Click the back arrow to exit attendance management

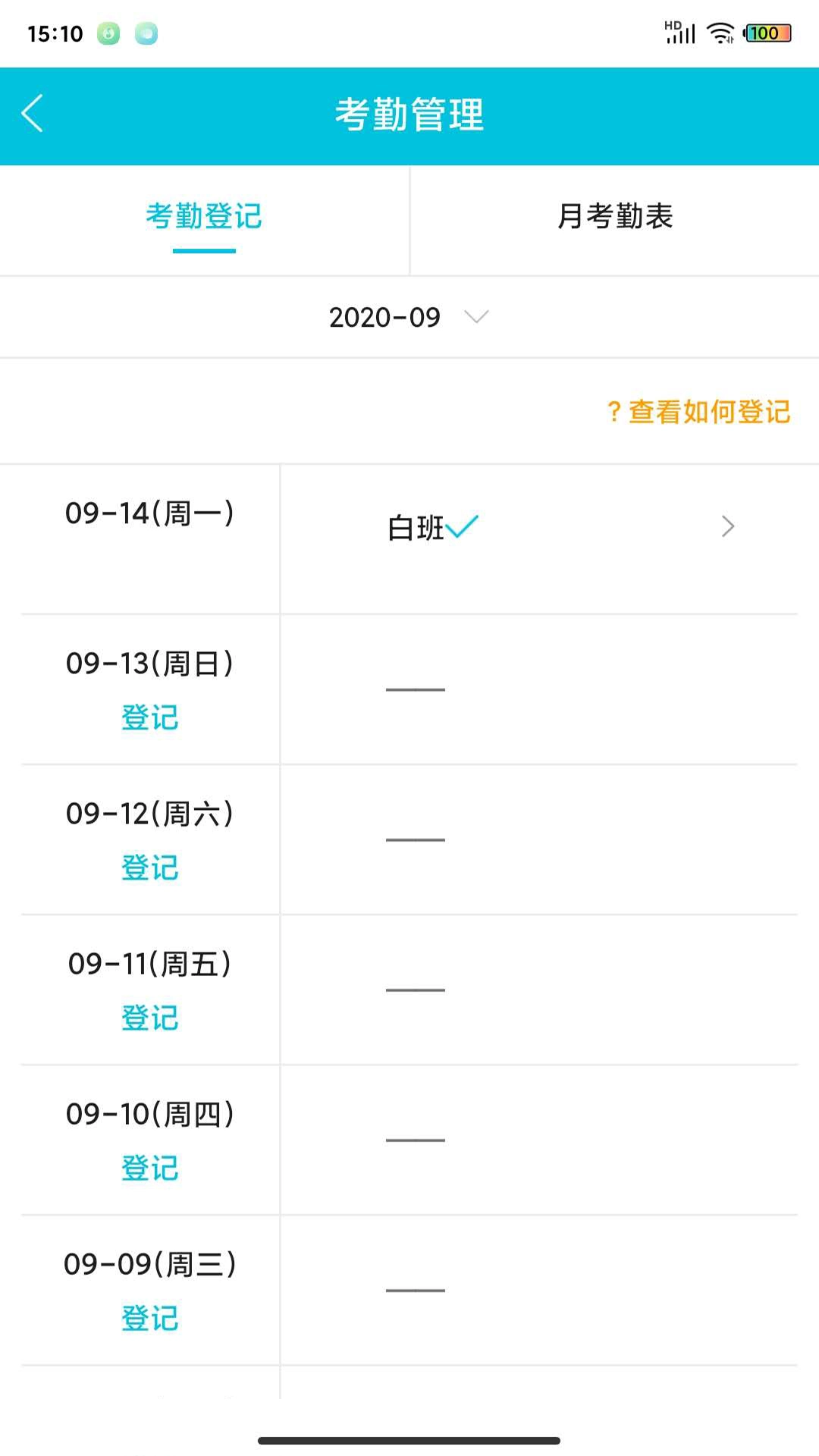pyautogui.click(x=32, y=114)
